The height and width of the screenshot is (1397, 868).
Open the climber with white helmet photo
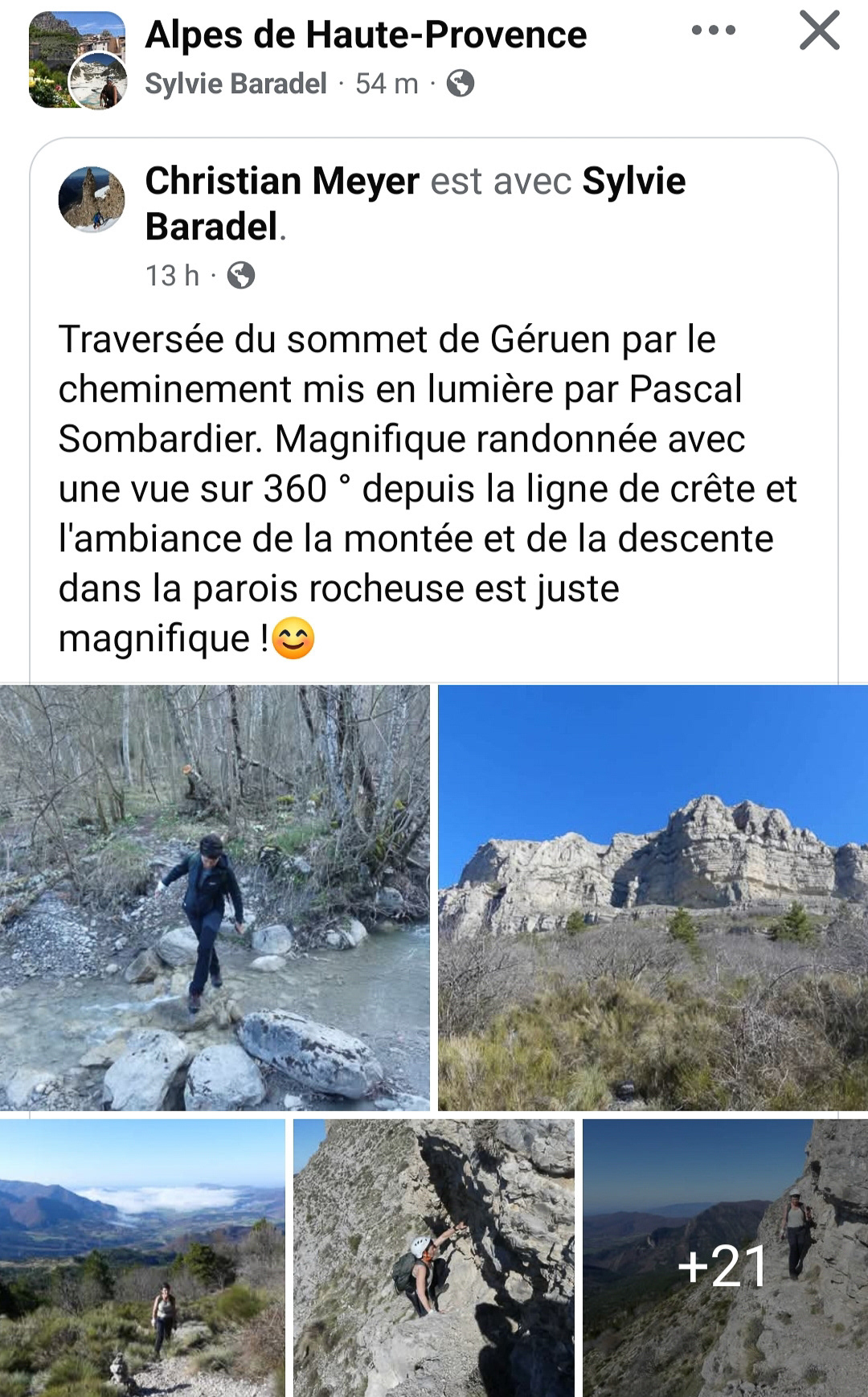point(434,1257)
